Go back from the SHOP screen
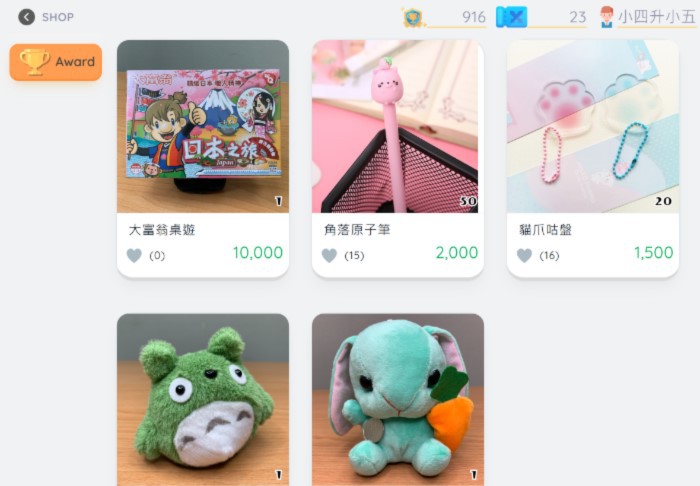Image resolution: width=700 pixels, height=486 pixels. 26,17
